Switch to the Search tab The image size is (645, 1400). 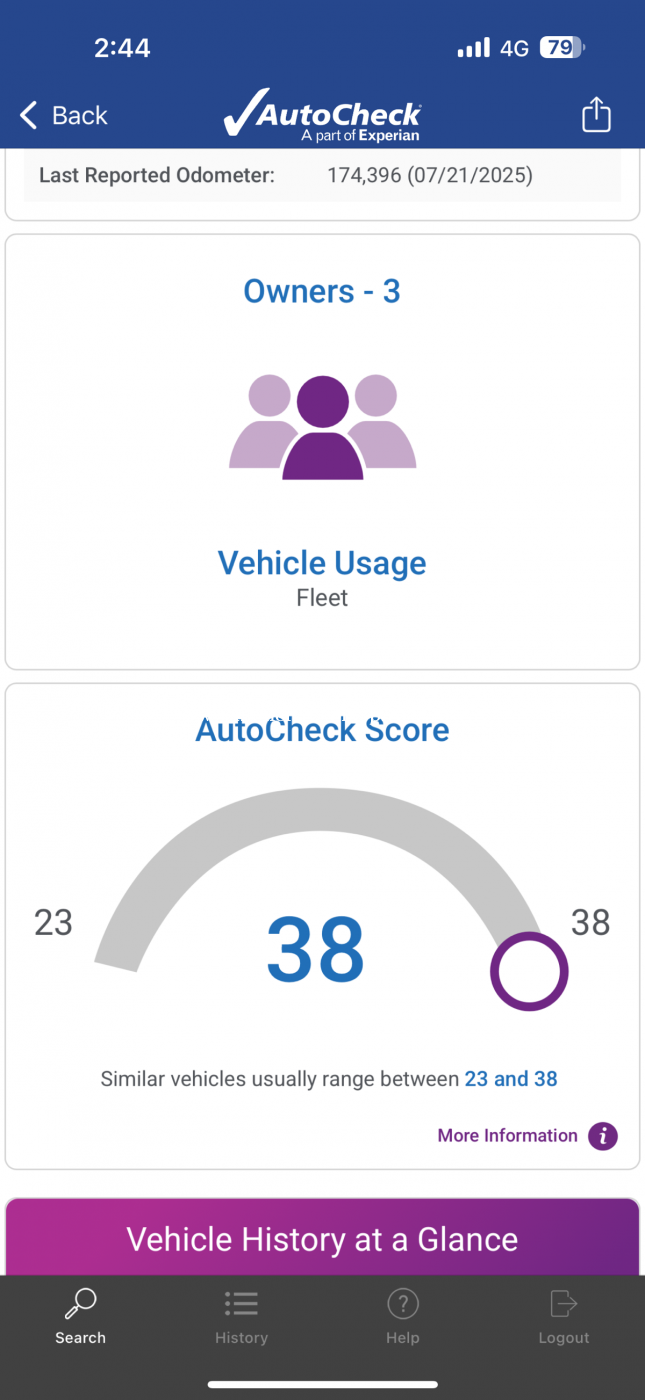pos(80,1317)
